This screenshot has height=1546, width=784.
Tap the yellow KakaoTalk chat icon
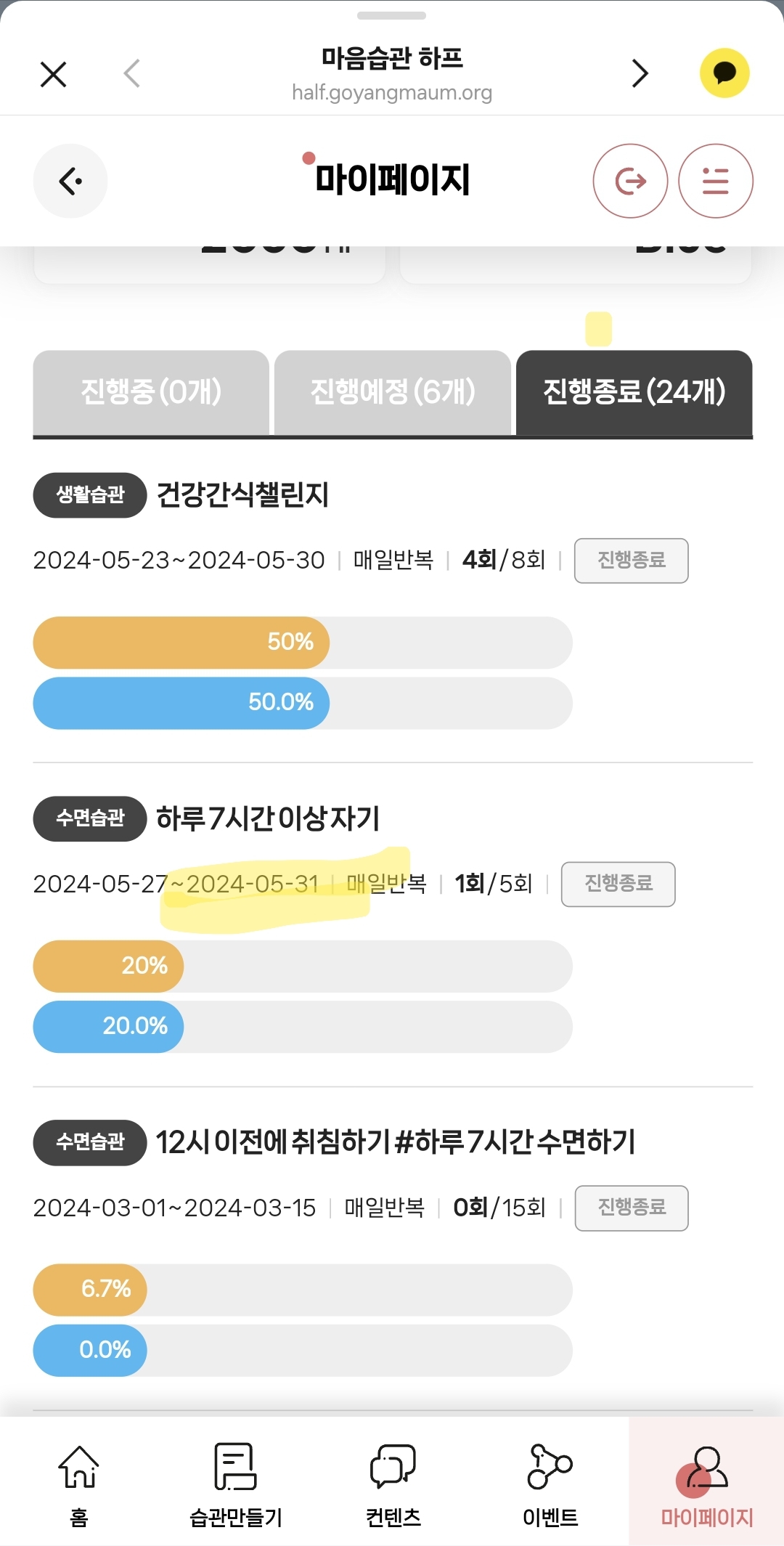724,73
